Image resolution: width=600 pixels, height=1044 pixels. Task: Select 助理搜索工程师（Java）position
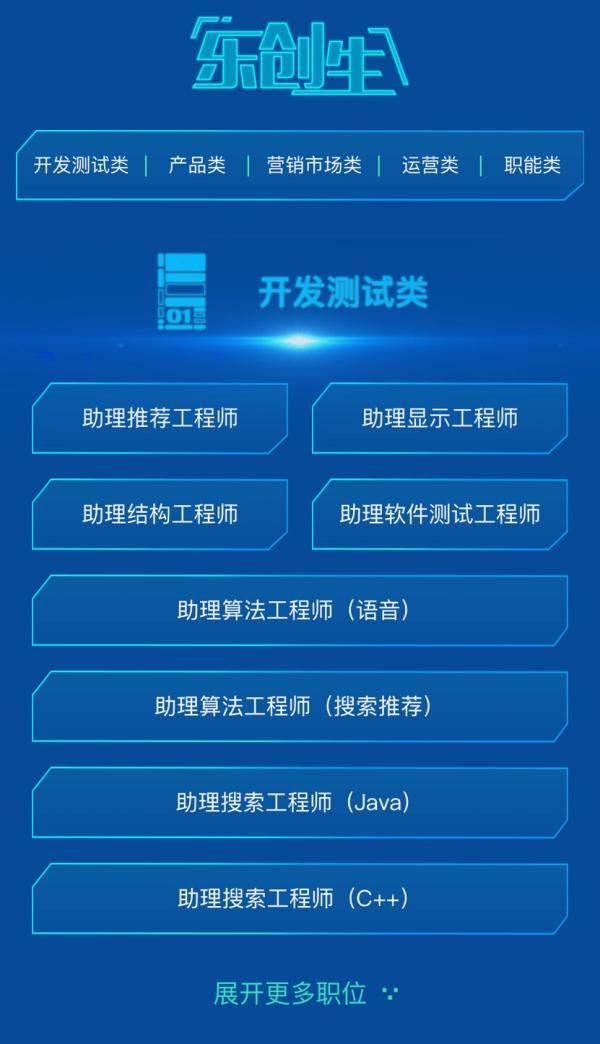point(300,802)
